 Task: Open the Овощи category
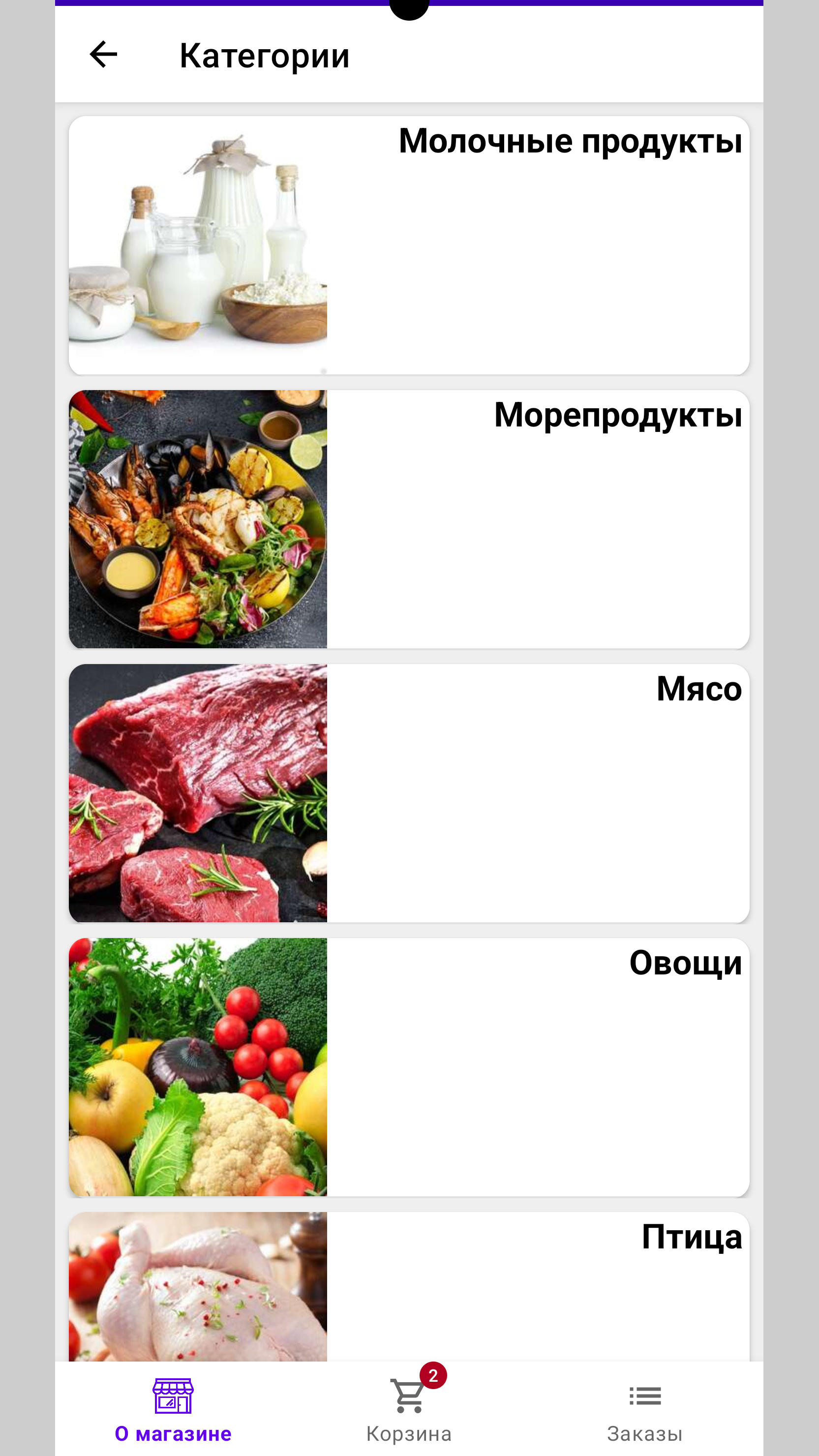click(409, 1067)
